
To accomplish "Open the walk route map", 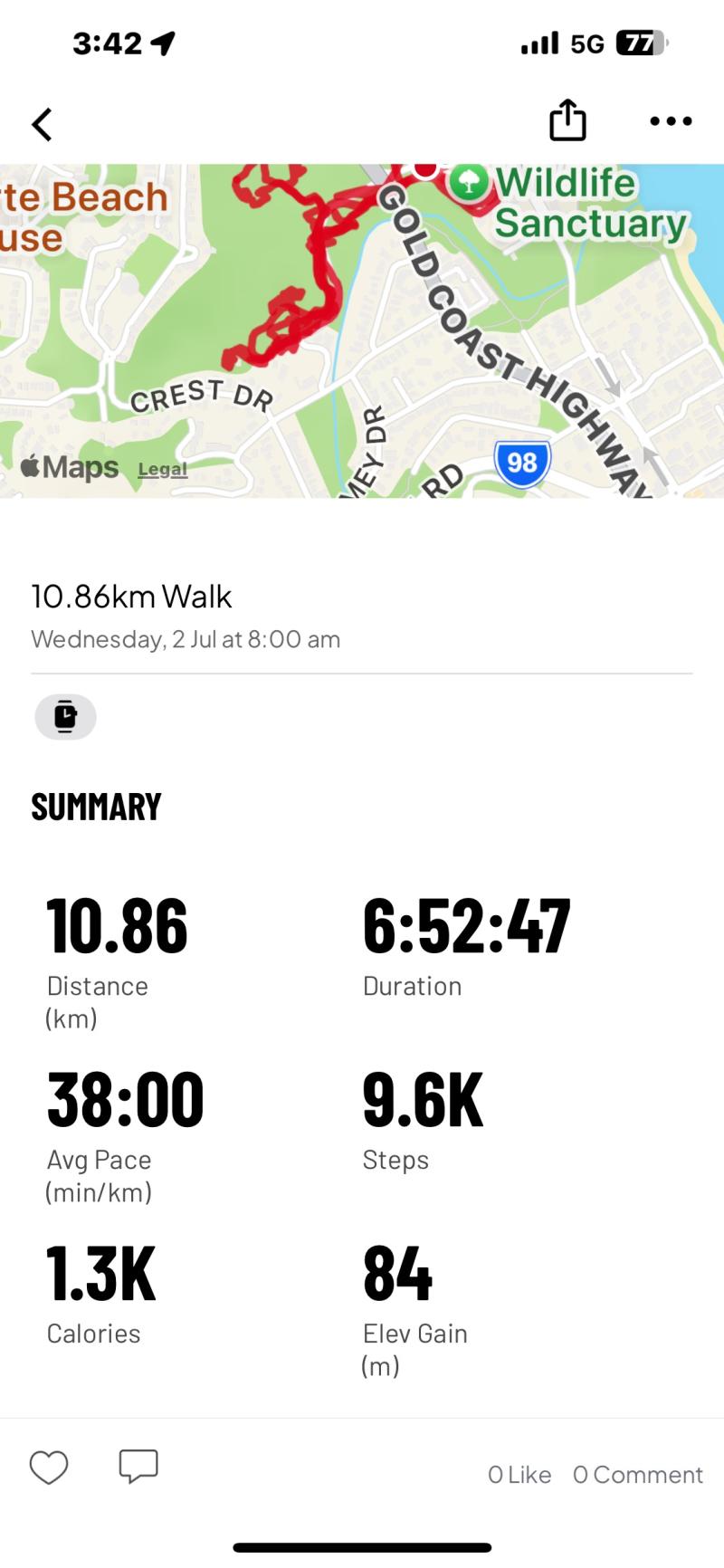I will pyautogui.click(x=362, y=330).
